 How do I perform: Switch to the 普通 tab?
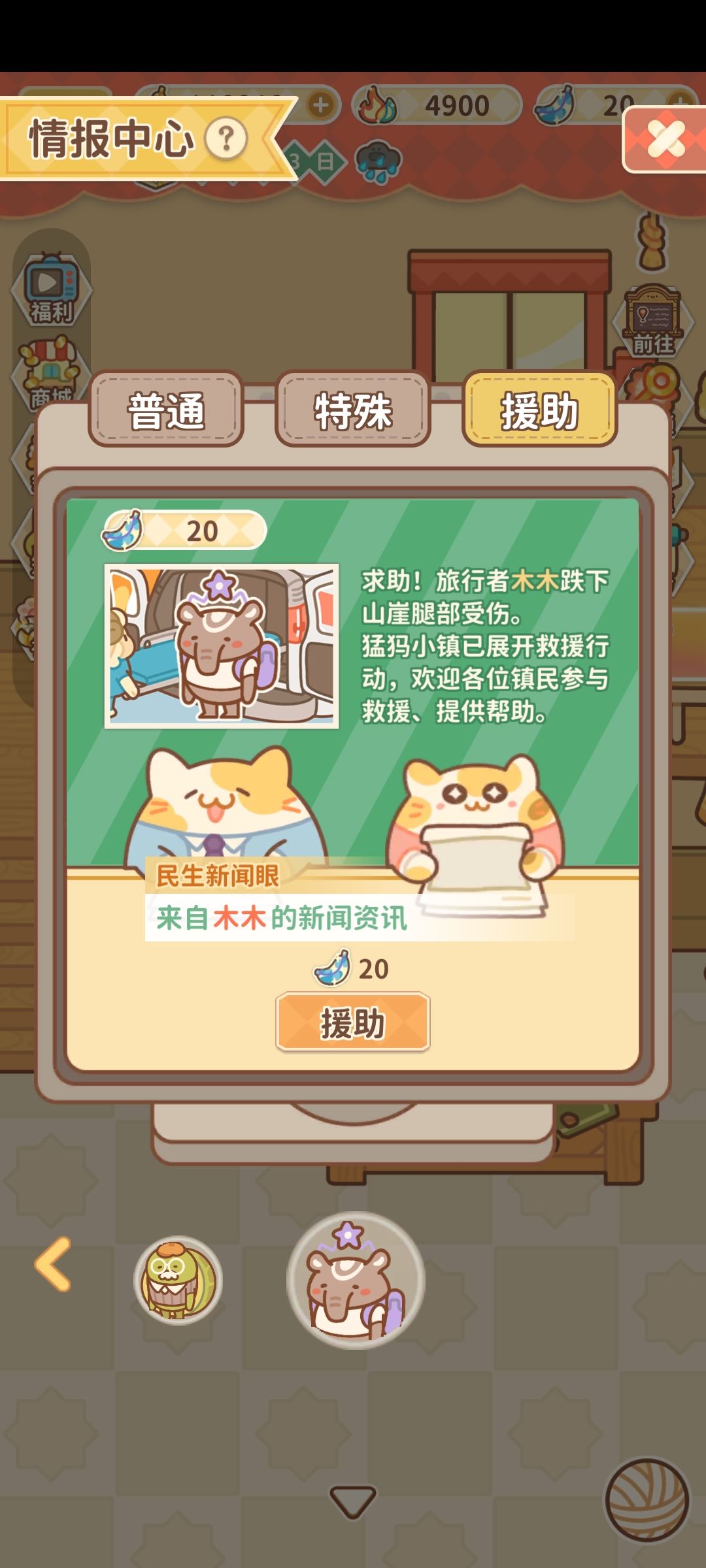(166, 411)
